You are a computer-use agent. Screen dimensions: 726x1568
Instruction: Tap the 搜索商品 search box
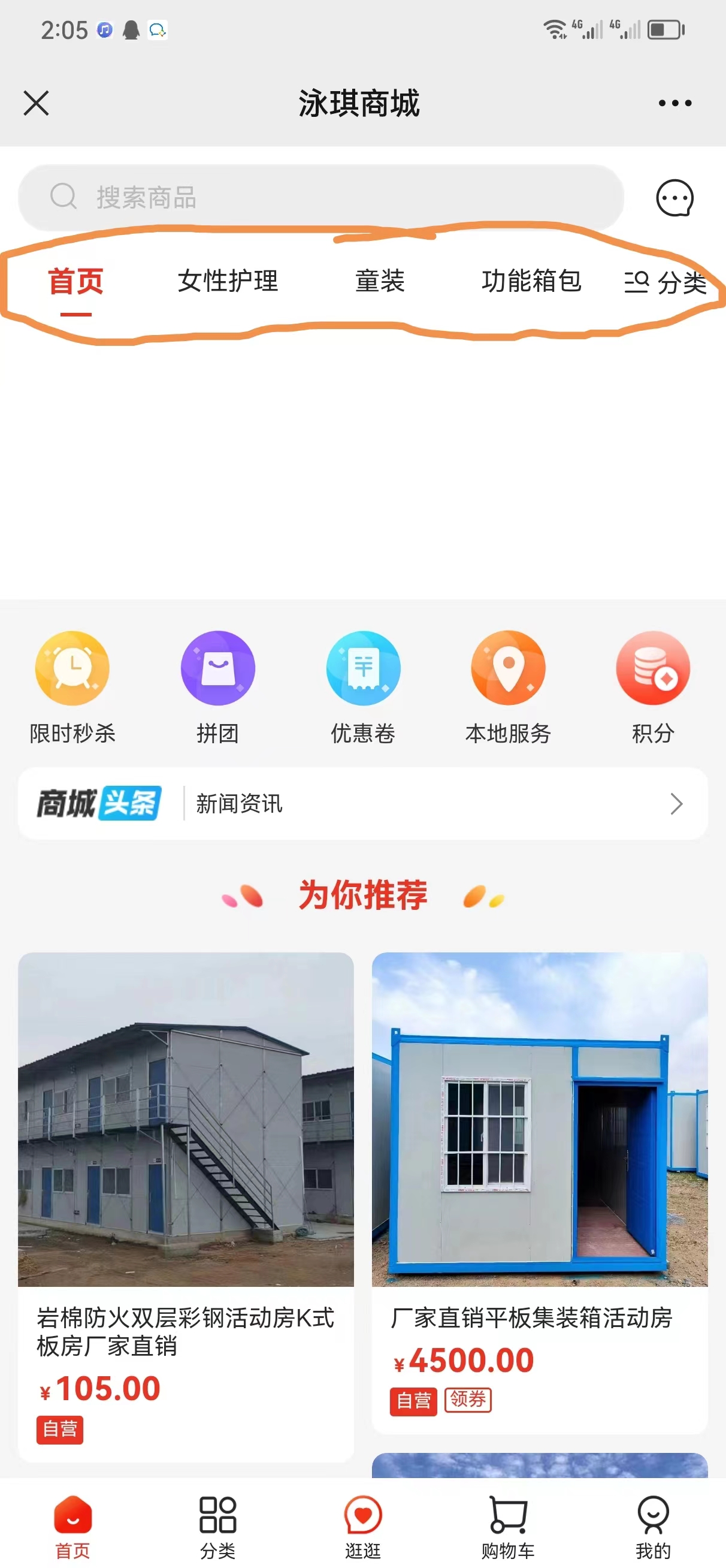click(320, 197)
